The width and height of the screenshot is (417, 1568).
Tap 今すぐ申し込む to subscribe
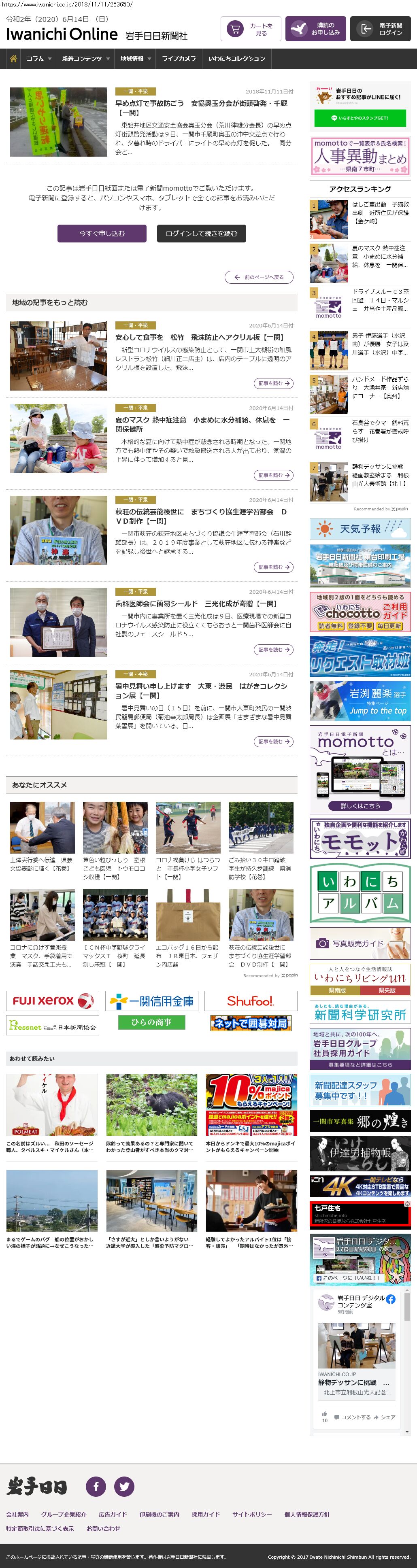[x=102, y=233]
